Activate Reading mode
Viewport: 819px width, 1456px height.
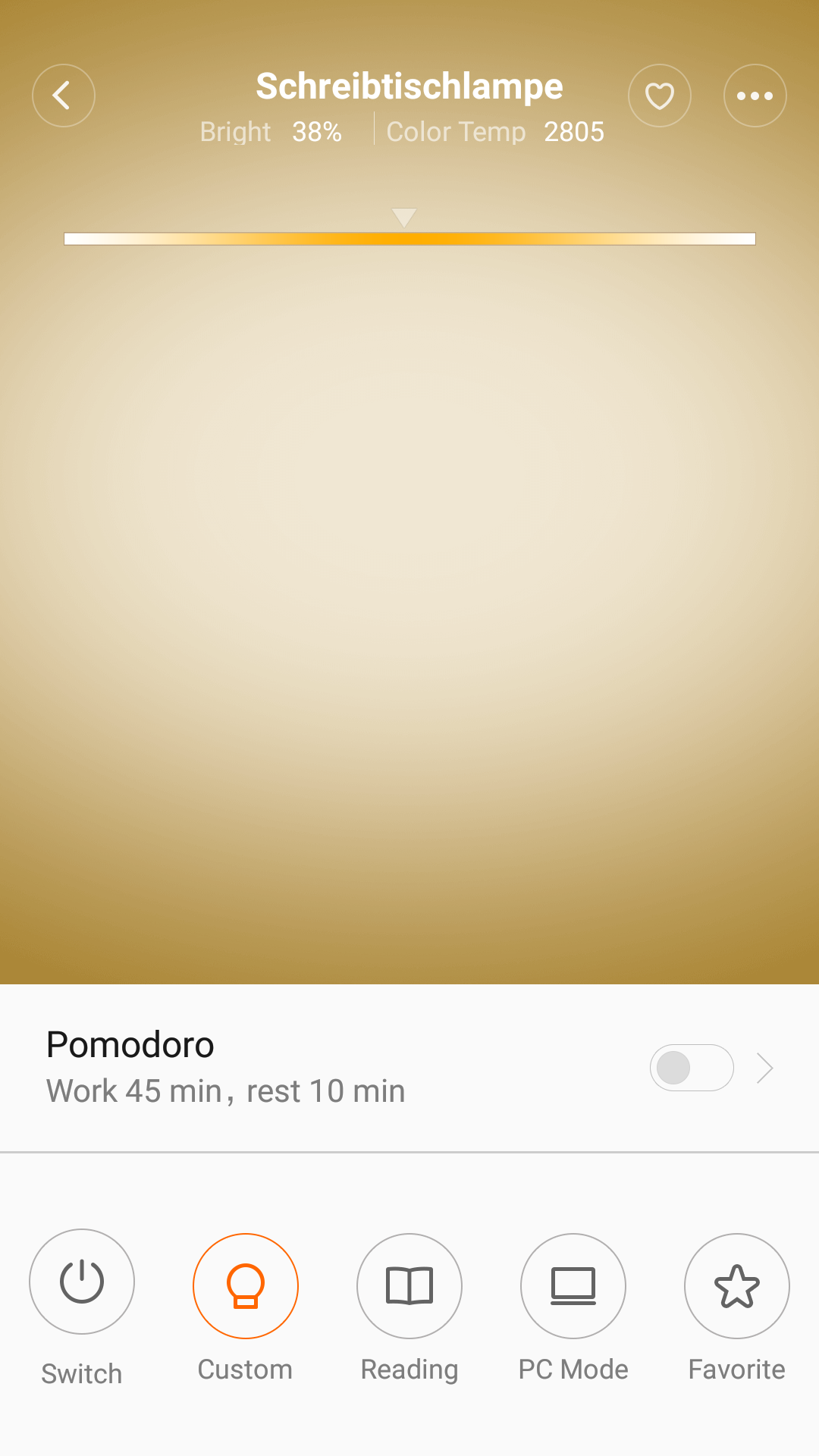[x=409, y=1286]
